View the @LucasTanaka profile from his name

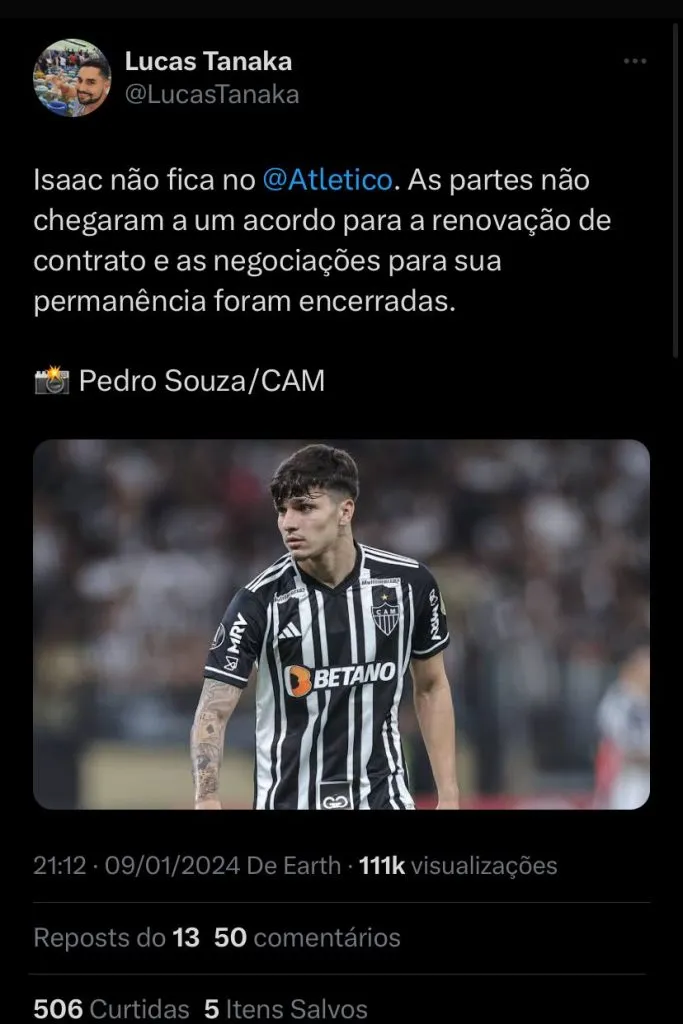click(x=208, y=62)
